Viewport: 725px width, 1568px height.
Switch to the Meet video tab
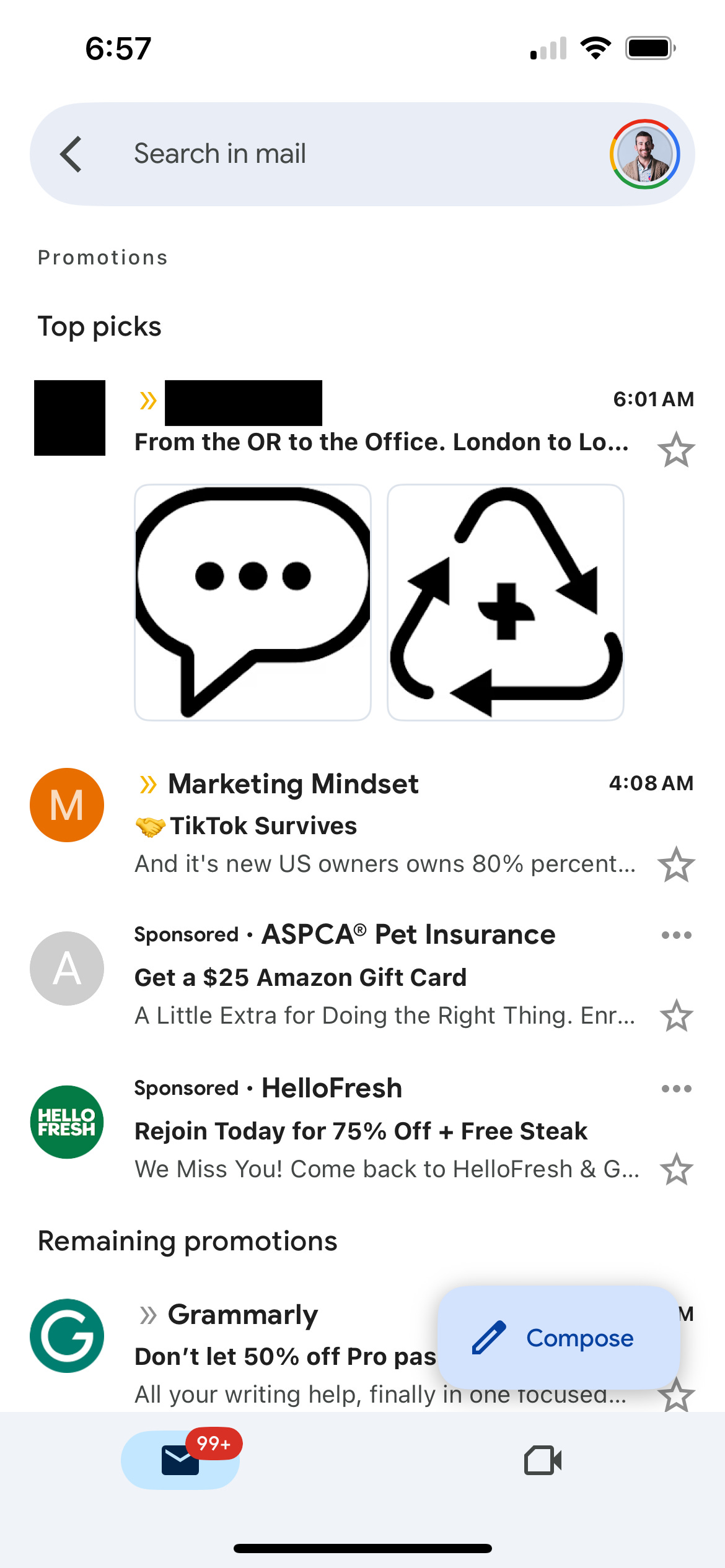(543, 1460)
